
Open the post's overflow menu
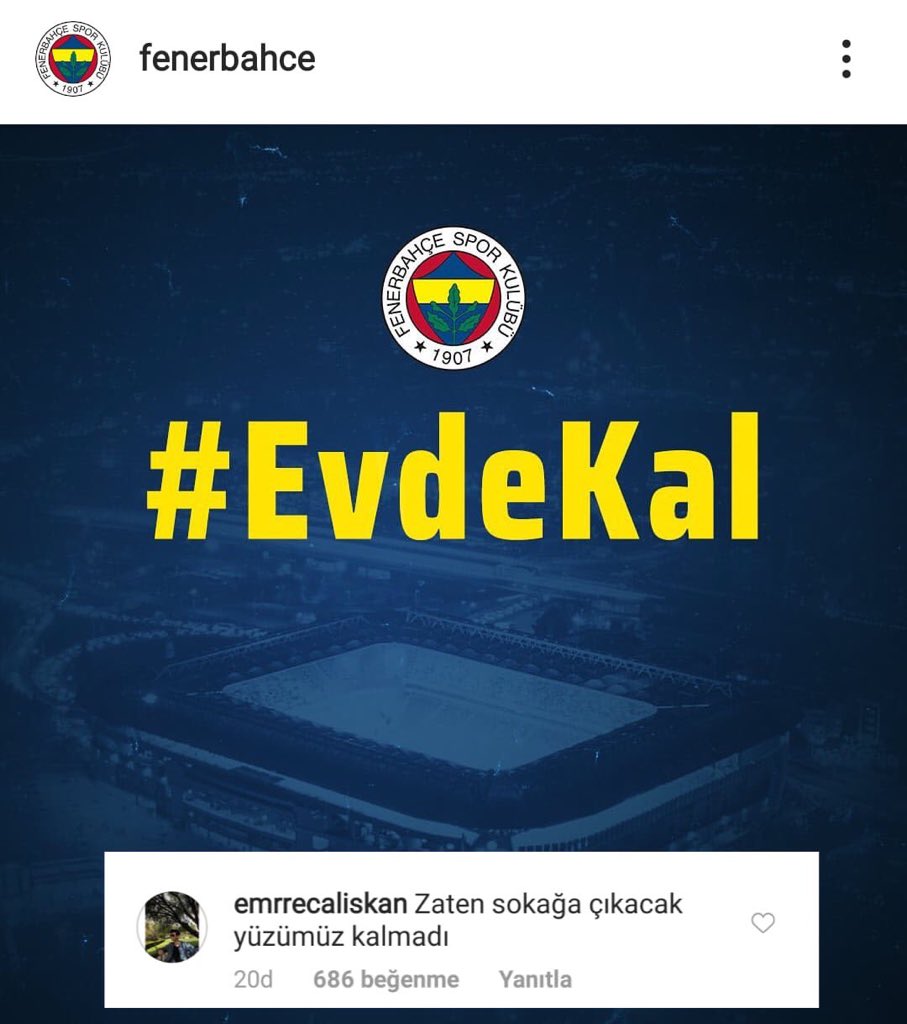(846, 59)
